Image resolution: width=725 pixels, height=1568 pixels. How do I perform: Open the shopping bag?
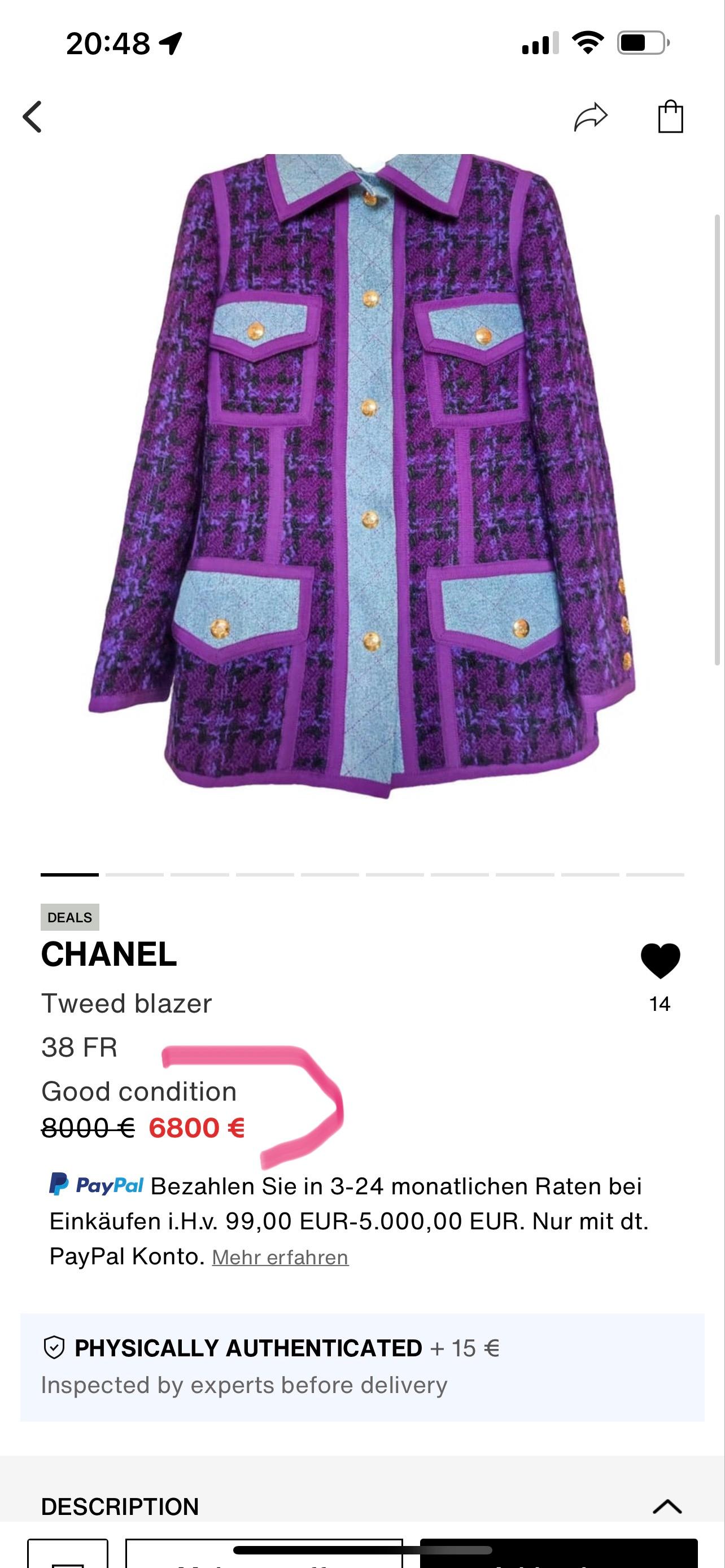pos(670,116)
